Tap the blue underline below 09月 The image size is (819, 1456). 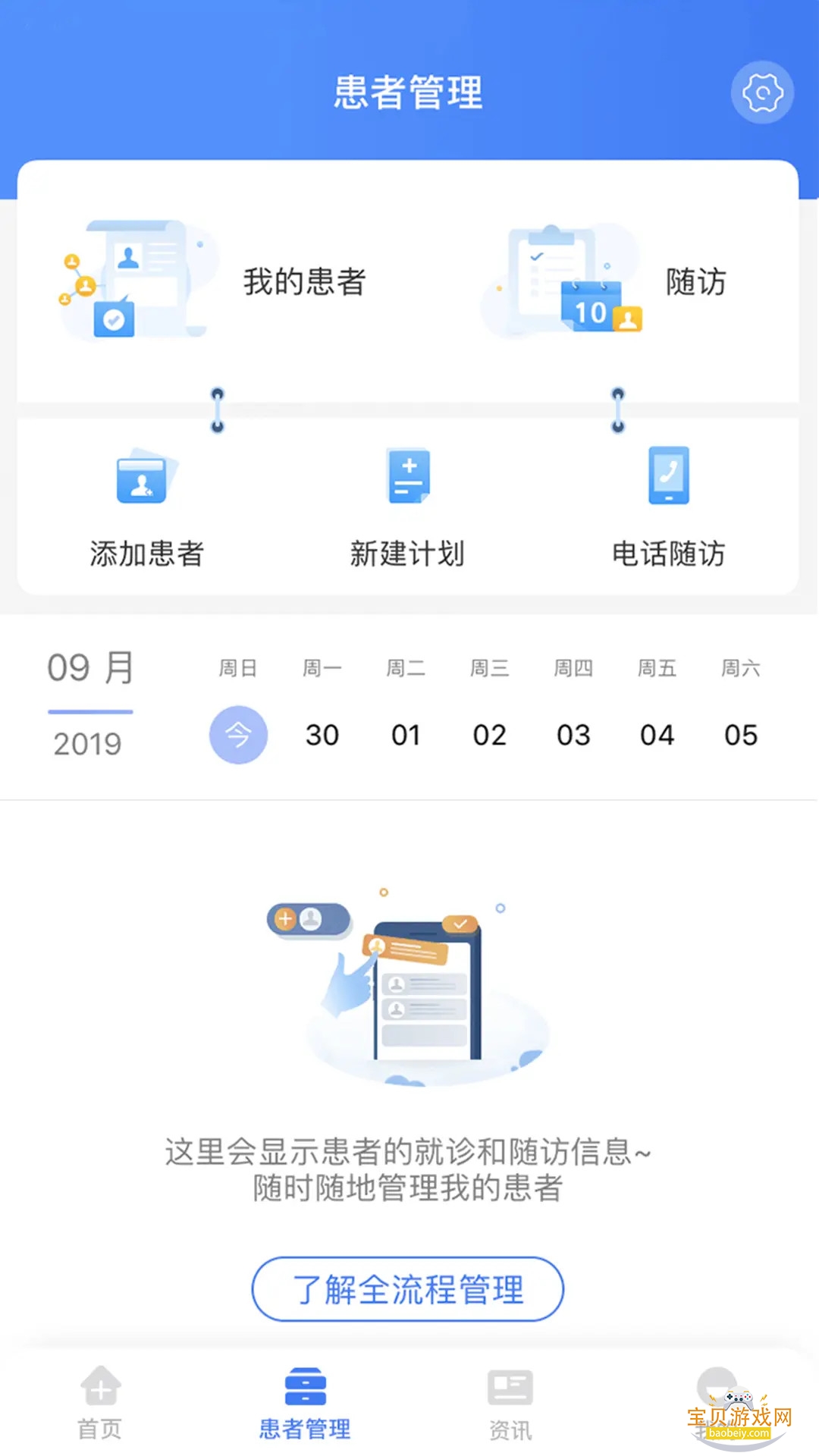(x=90, y=711)
